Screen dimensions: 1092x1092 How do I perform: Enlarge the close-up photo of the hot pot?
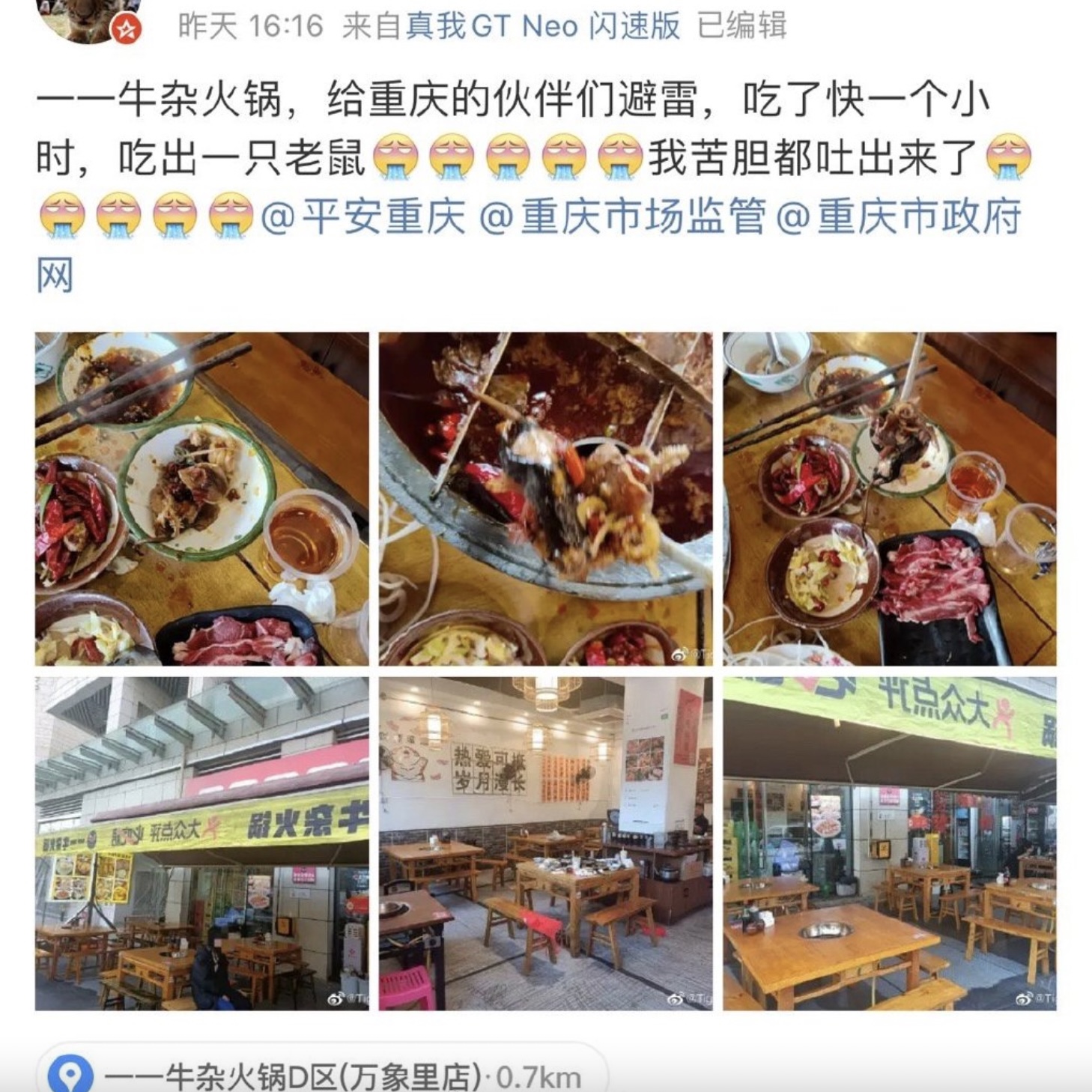[545, 499]
